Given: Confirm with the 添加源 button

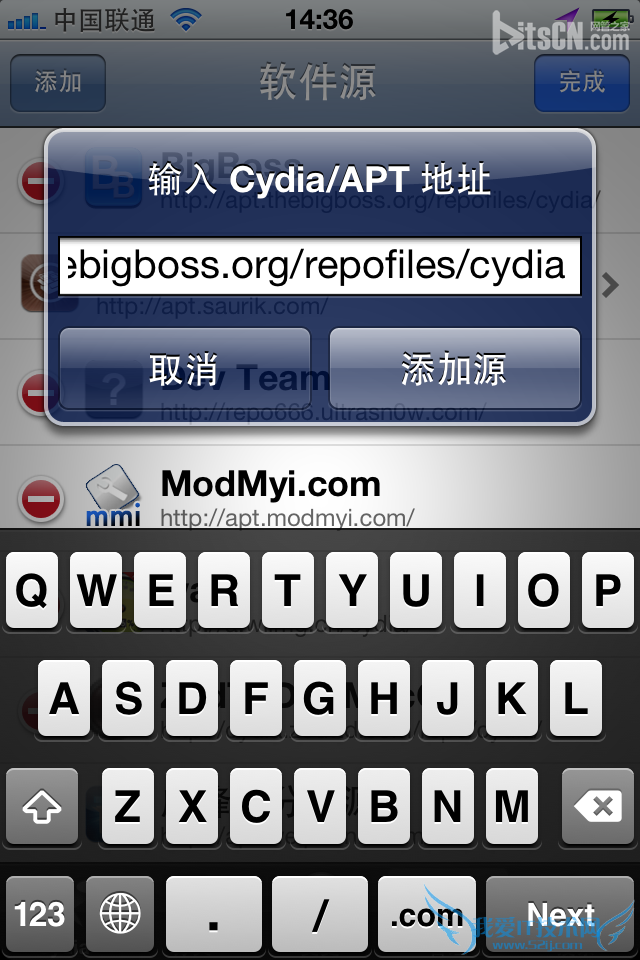Looking at the screenshot, I should 454,369.
